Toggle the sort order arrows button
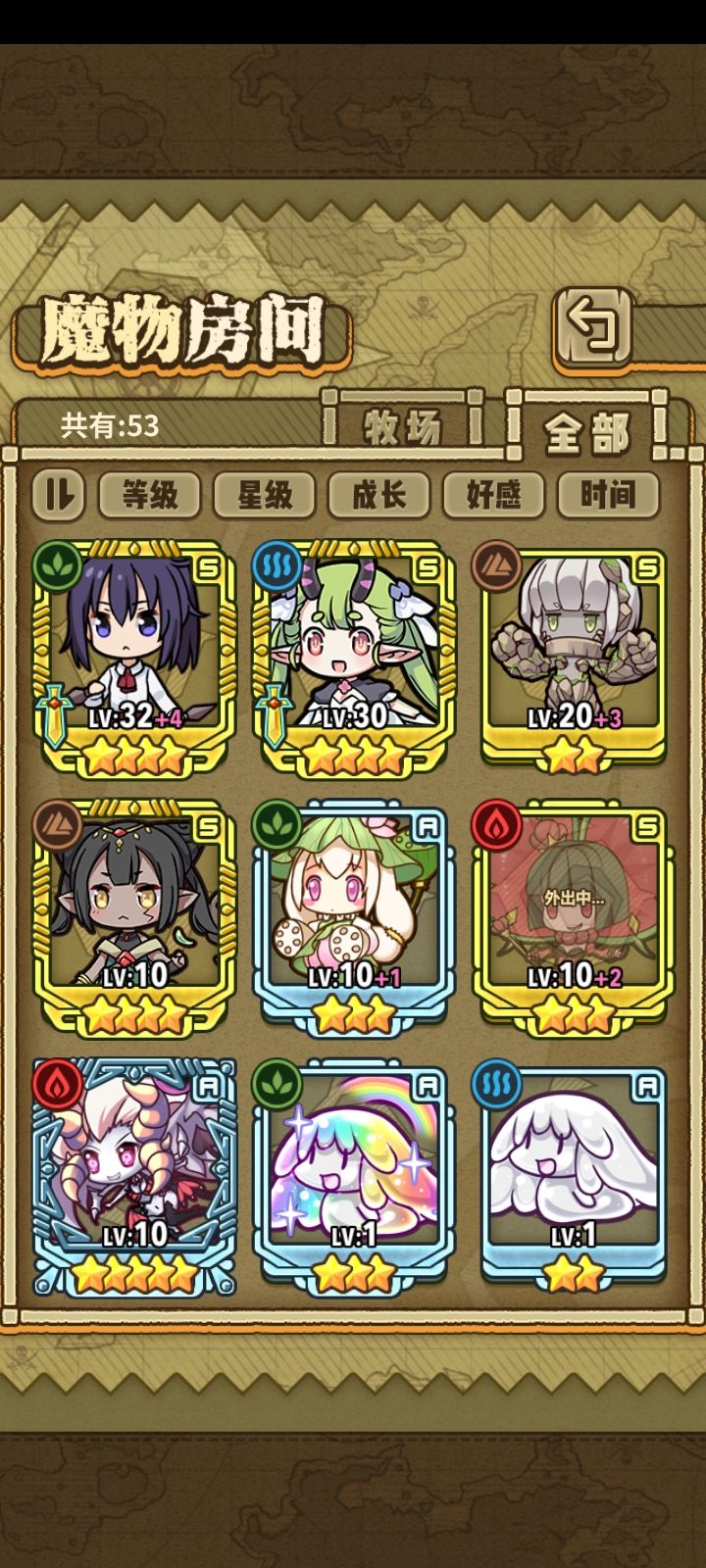 coord(61,494)
